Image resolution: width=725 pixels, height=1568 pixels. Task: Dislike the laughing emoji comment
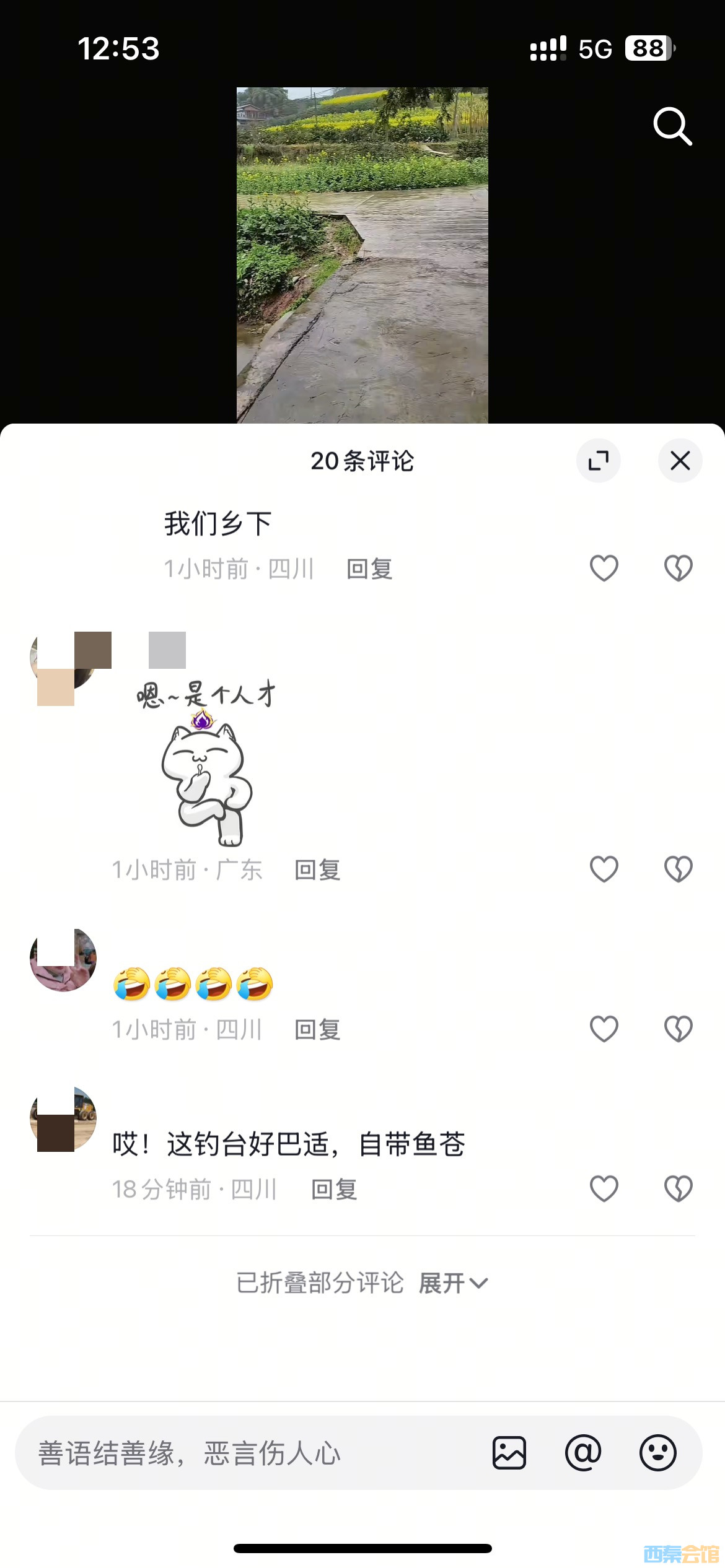[678, 1029]
